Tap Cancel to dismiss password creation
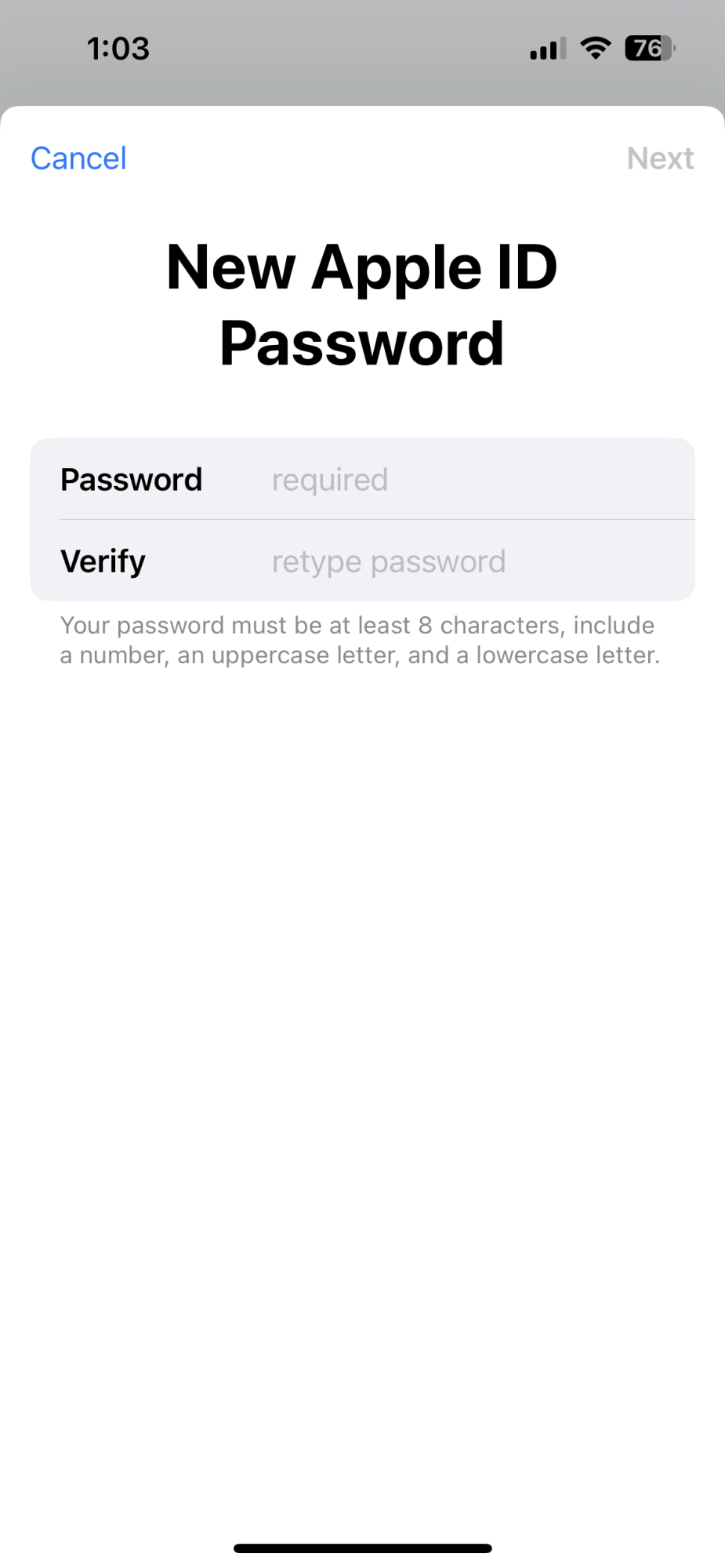 pos(78,158)
